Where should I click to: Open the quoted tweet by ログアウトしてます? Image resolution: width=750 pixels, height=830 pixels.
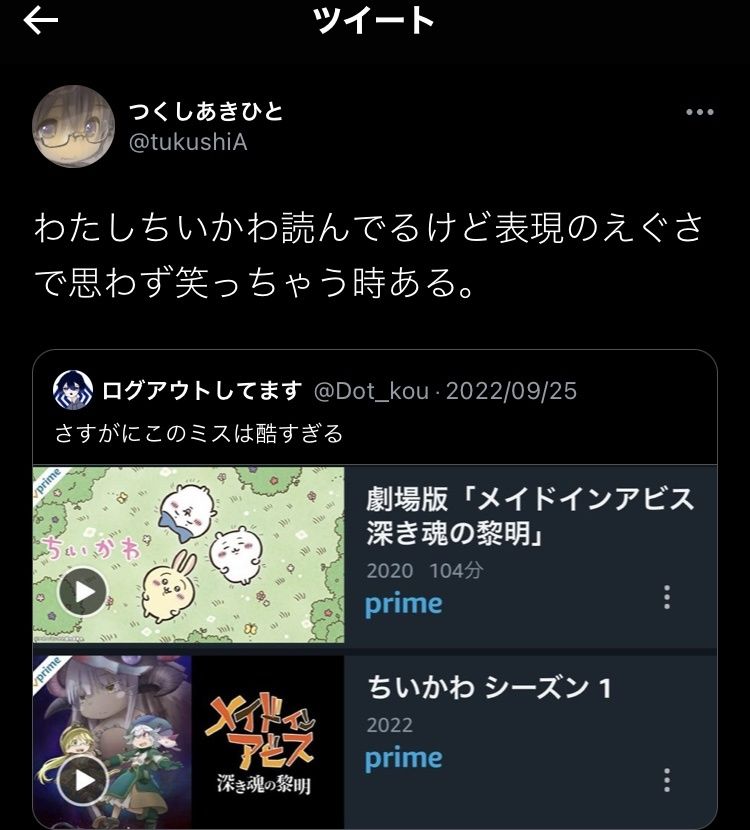click(375, 412)
